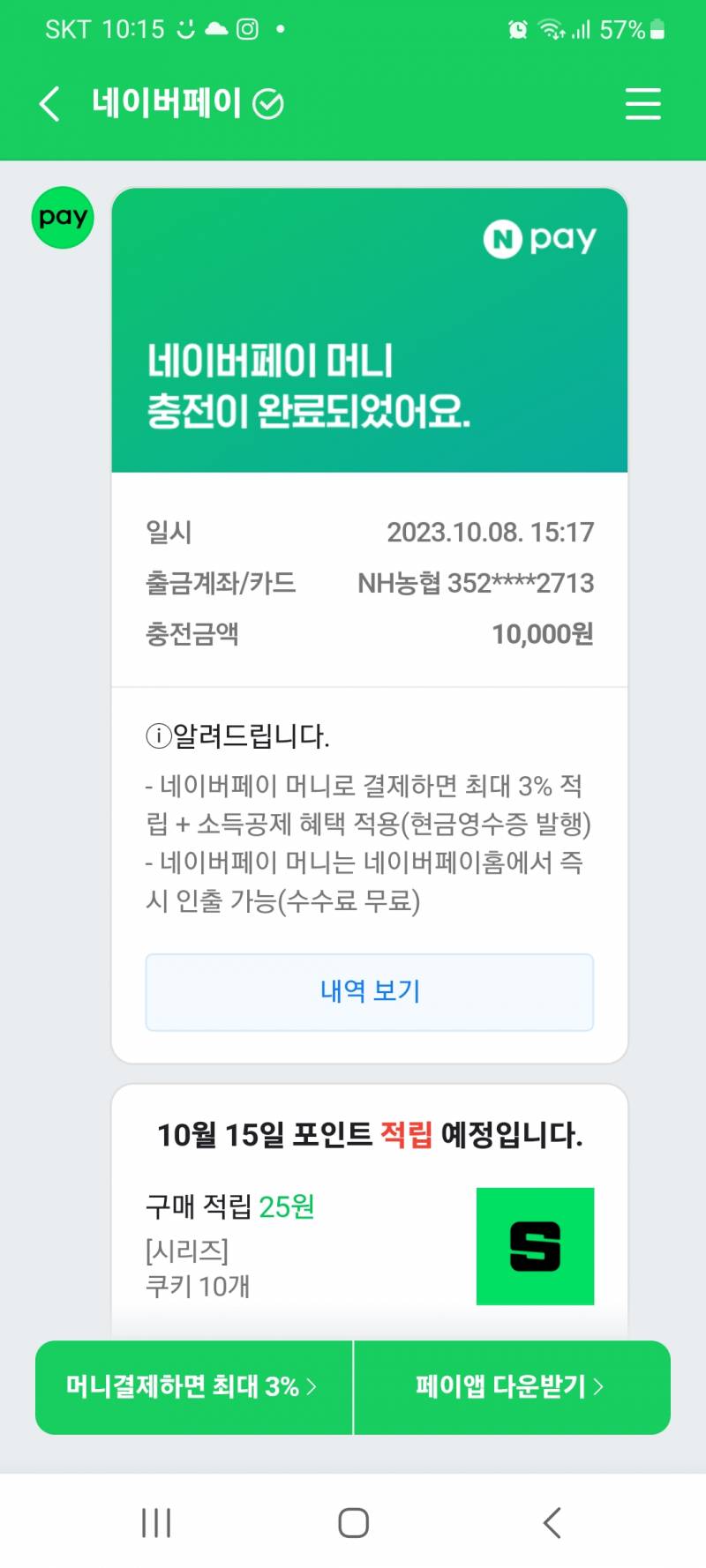Expand 머니결제하면 최대 3% details

192,1386
